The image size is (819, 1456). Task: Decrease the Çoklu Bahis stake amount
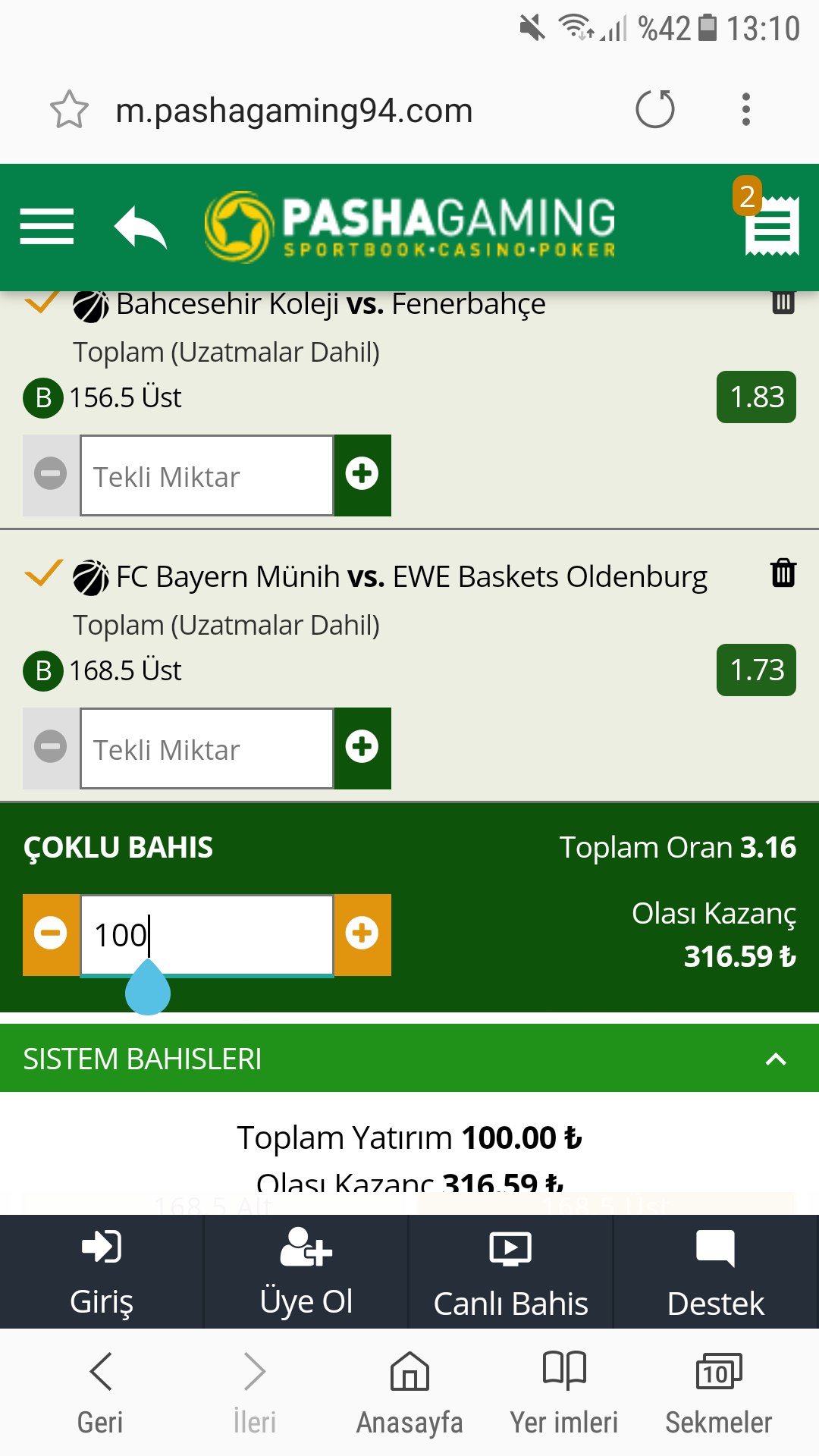coord(51,934)
